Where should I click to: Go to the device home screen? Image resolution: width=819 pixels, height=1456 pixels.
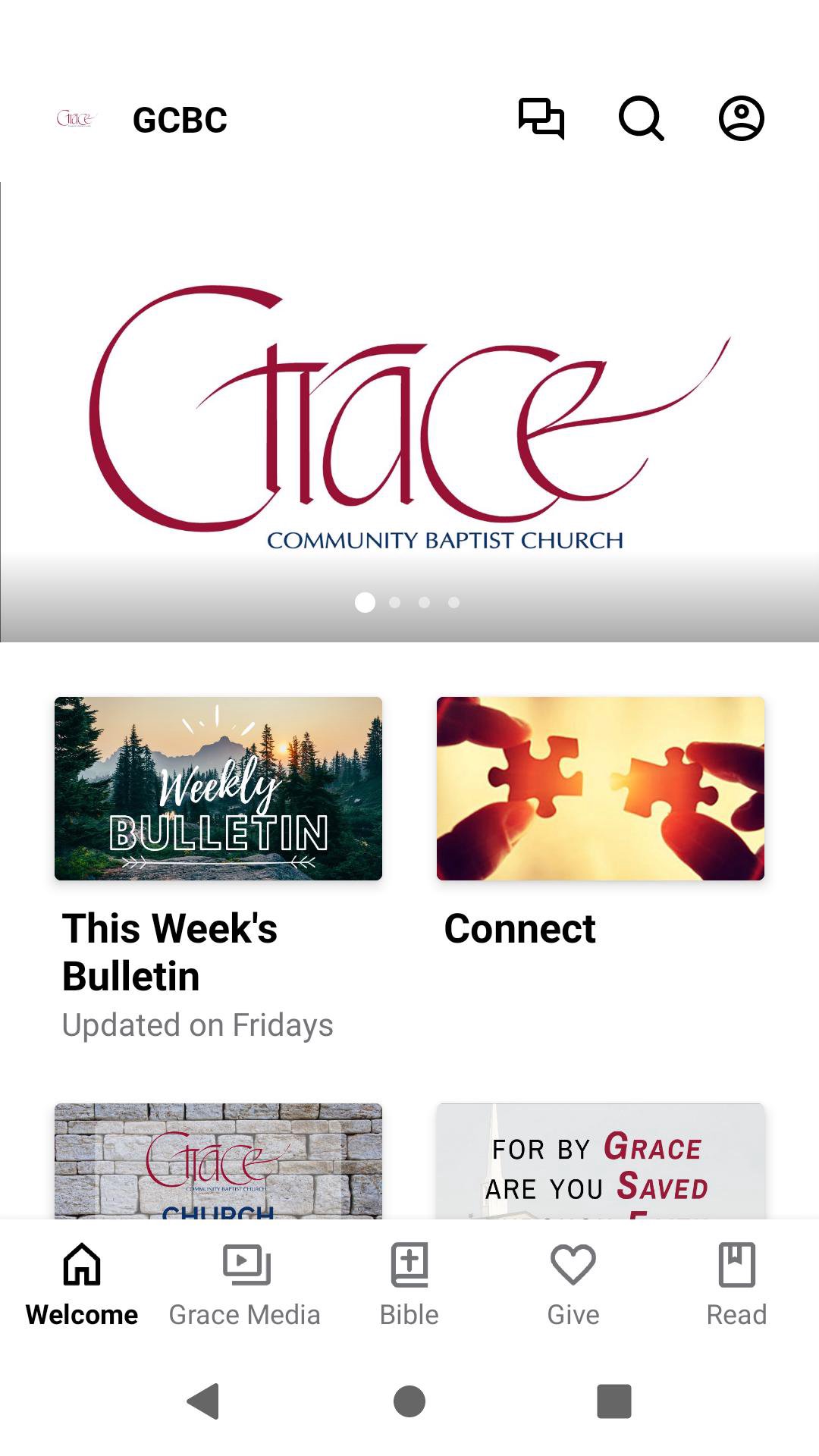click(x=409, y=1401)
